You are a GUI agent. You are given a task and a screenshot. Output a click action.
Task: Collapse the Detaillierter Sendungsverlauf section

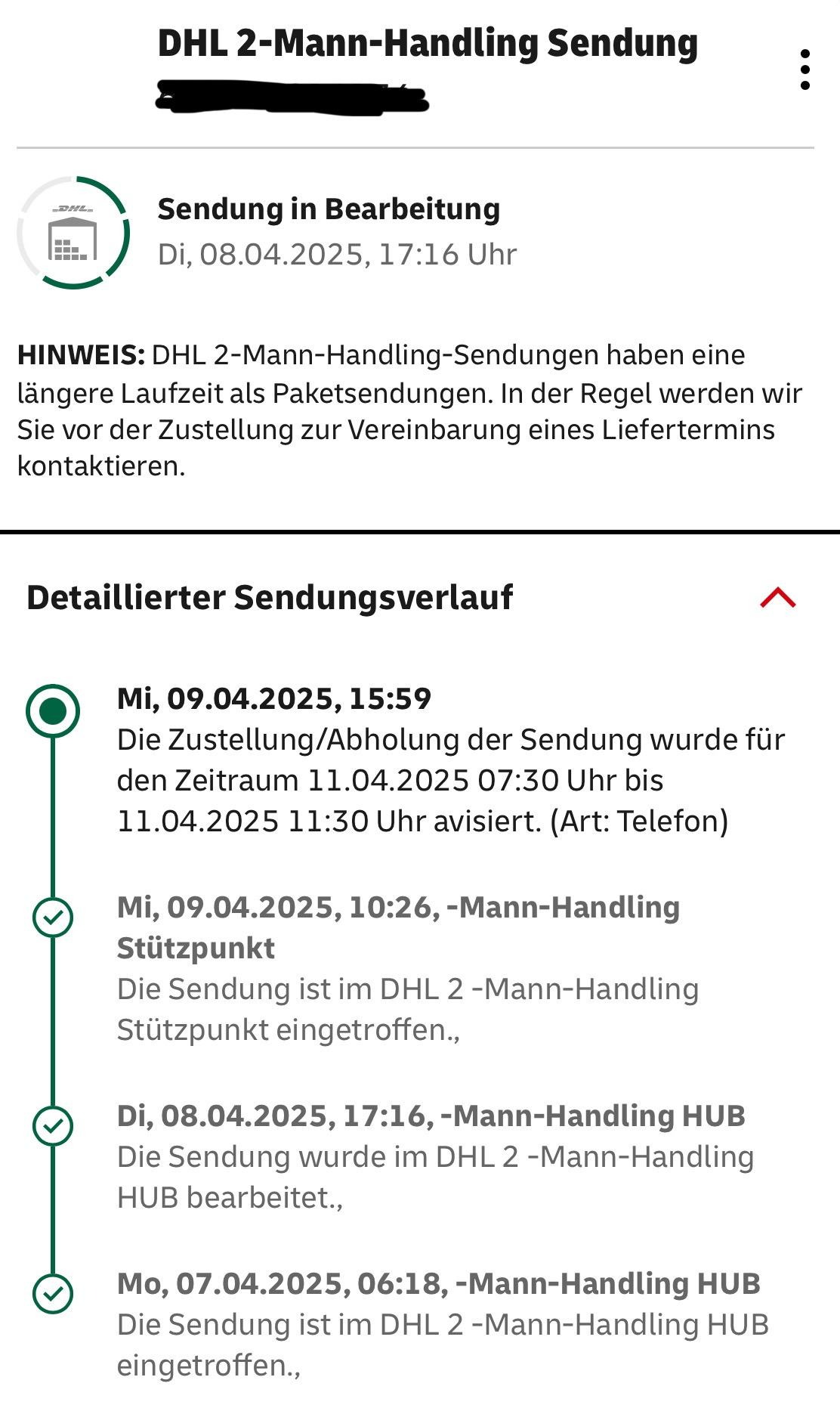pyautogui.click(x=778, y=598)
